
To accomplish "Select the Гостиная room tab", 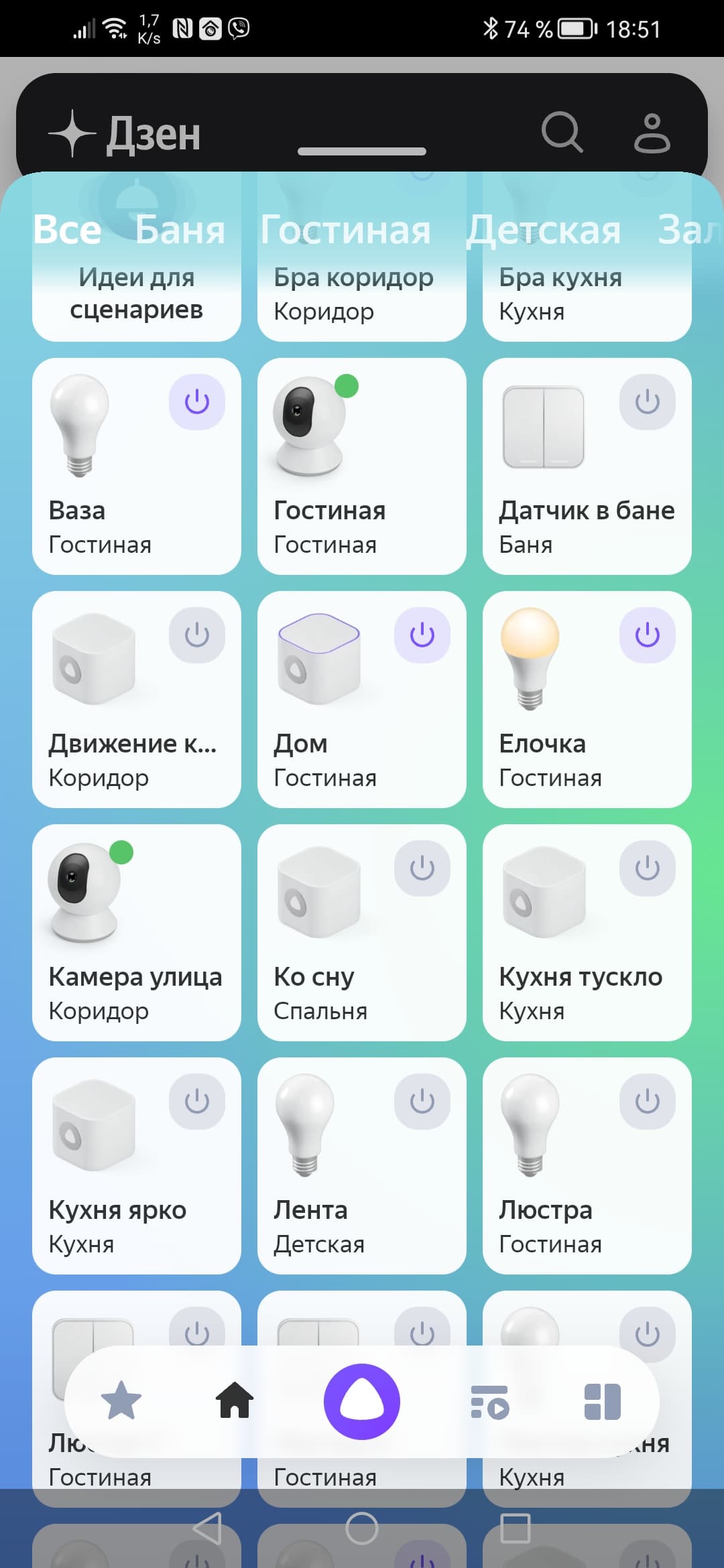I will coord(345,230).
